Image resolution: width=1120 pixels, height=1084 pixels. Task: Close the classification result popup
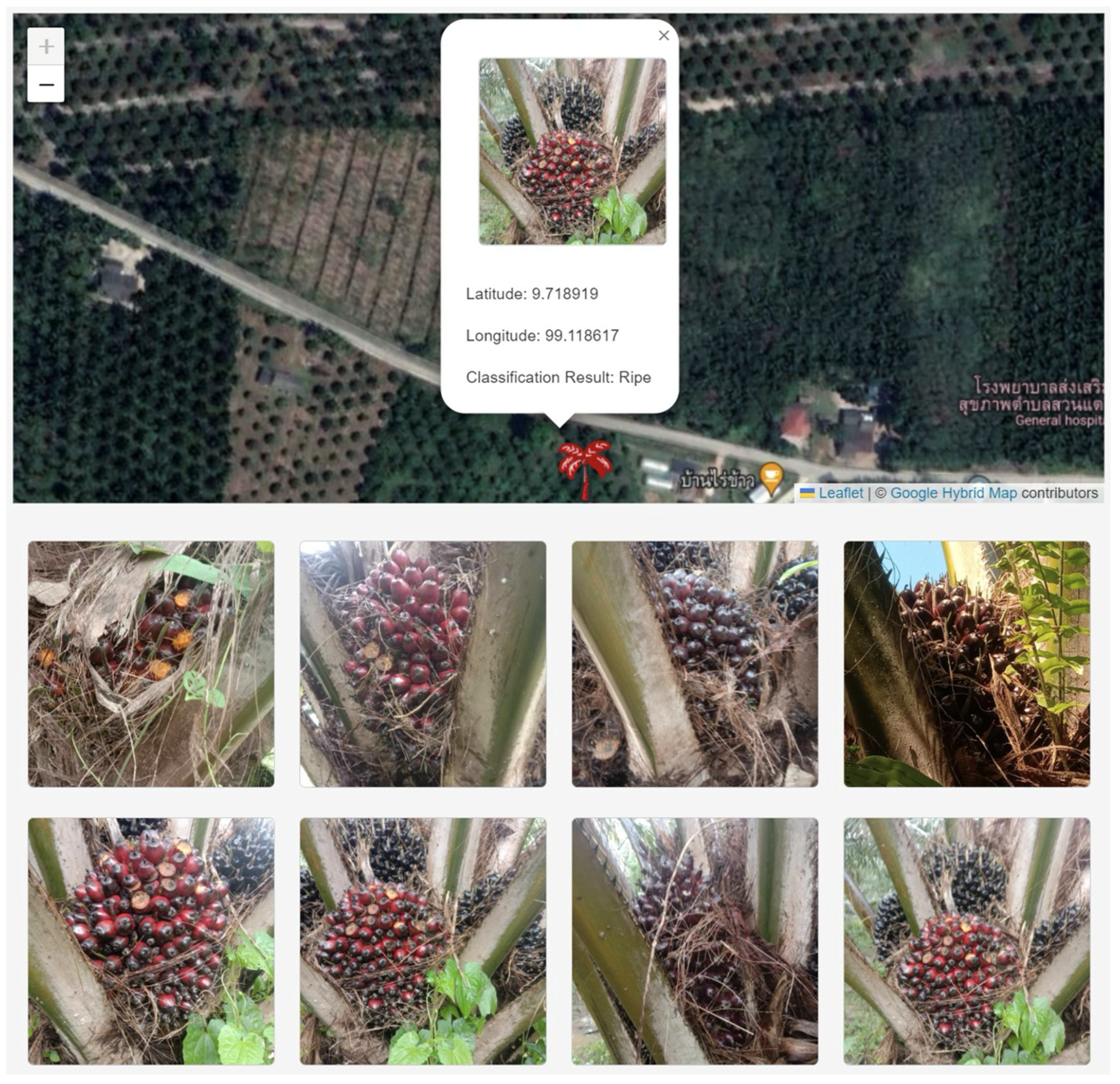(663, 35)
